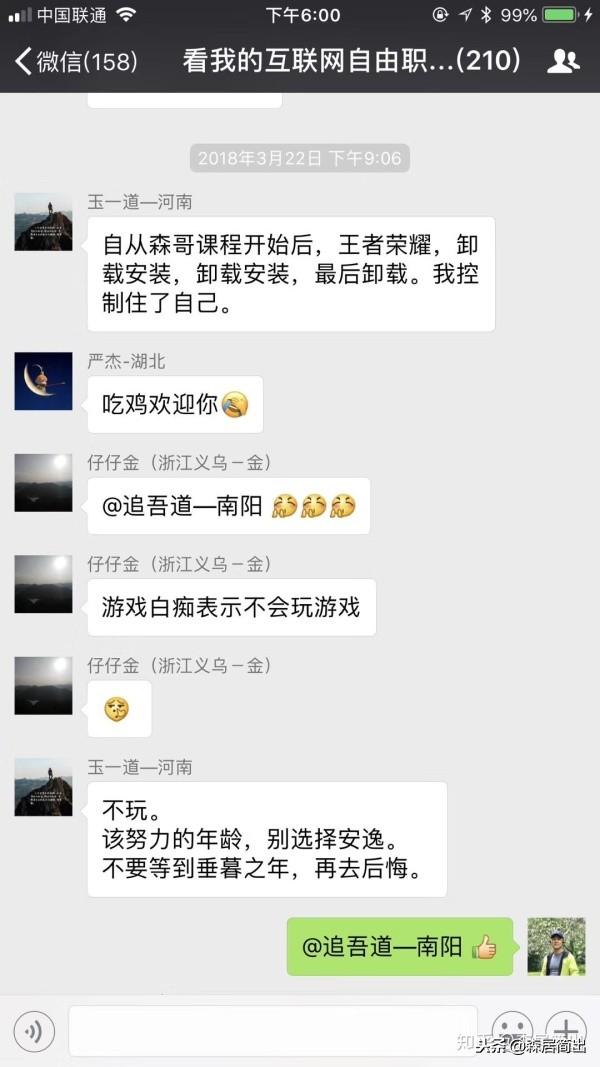This screenshot has width=600, height=1067.
Task: Switch to voice message input
Action: (x=34, y=1030)
